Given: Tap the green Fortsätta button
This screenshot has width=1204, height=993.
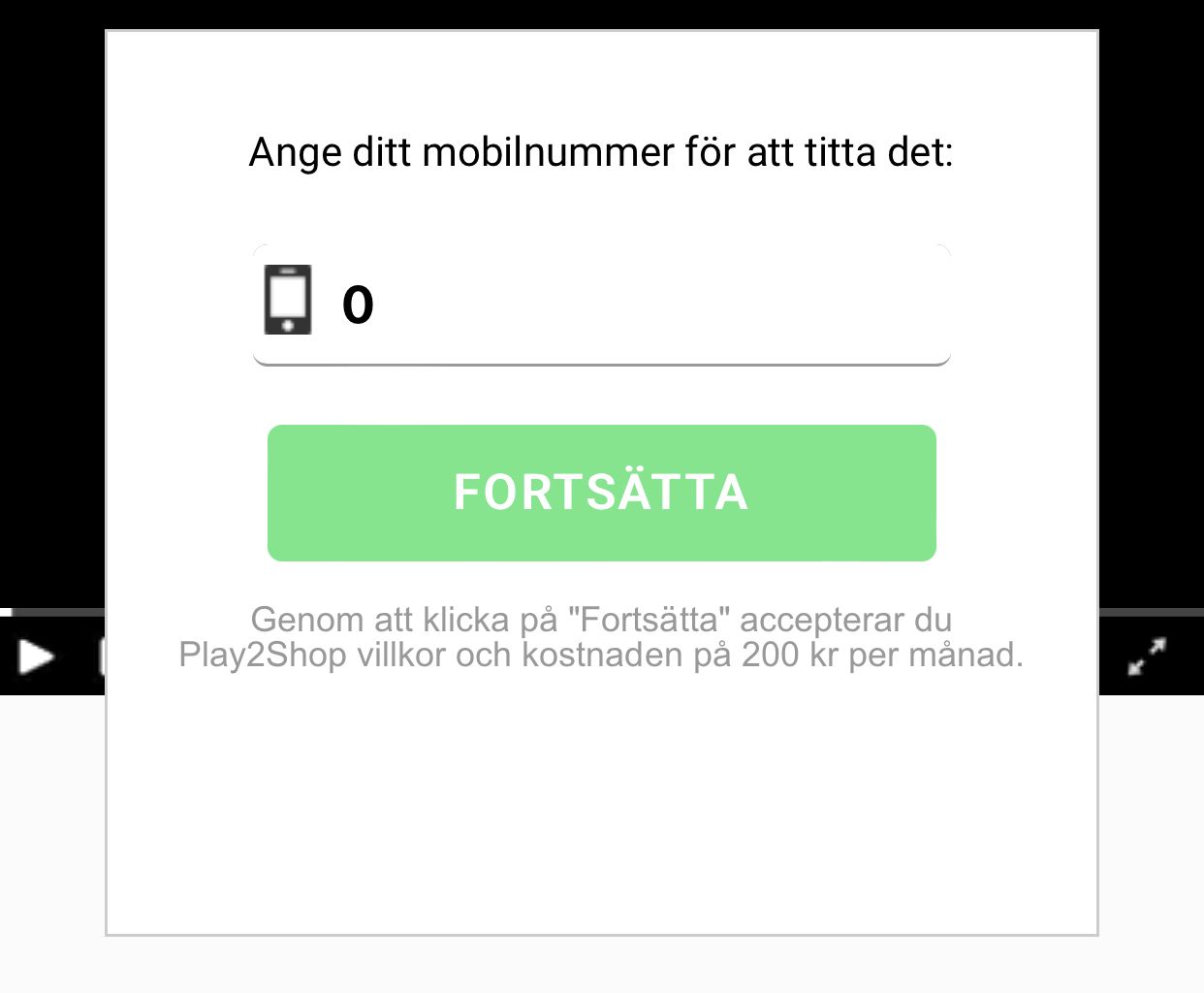Looking at the screenshot, I should 601,493.
